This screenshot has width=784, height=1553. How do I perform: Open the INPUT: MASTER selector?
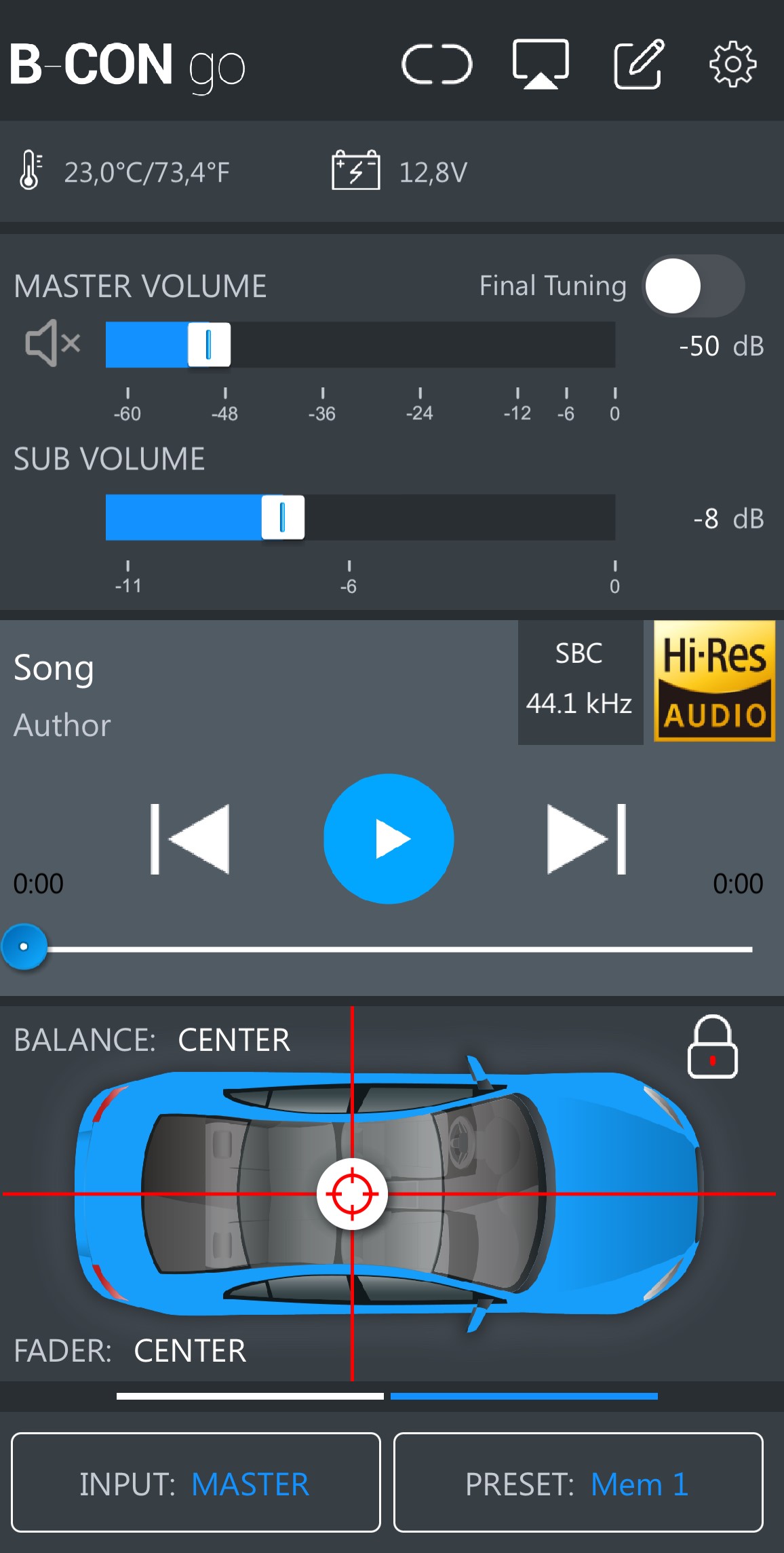(195, 1482)
